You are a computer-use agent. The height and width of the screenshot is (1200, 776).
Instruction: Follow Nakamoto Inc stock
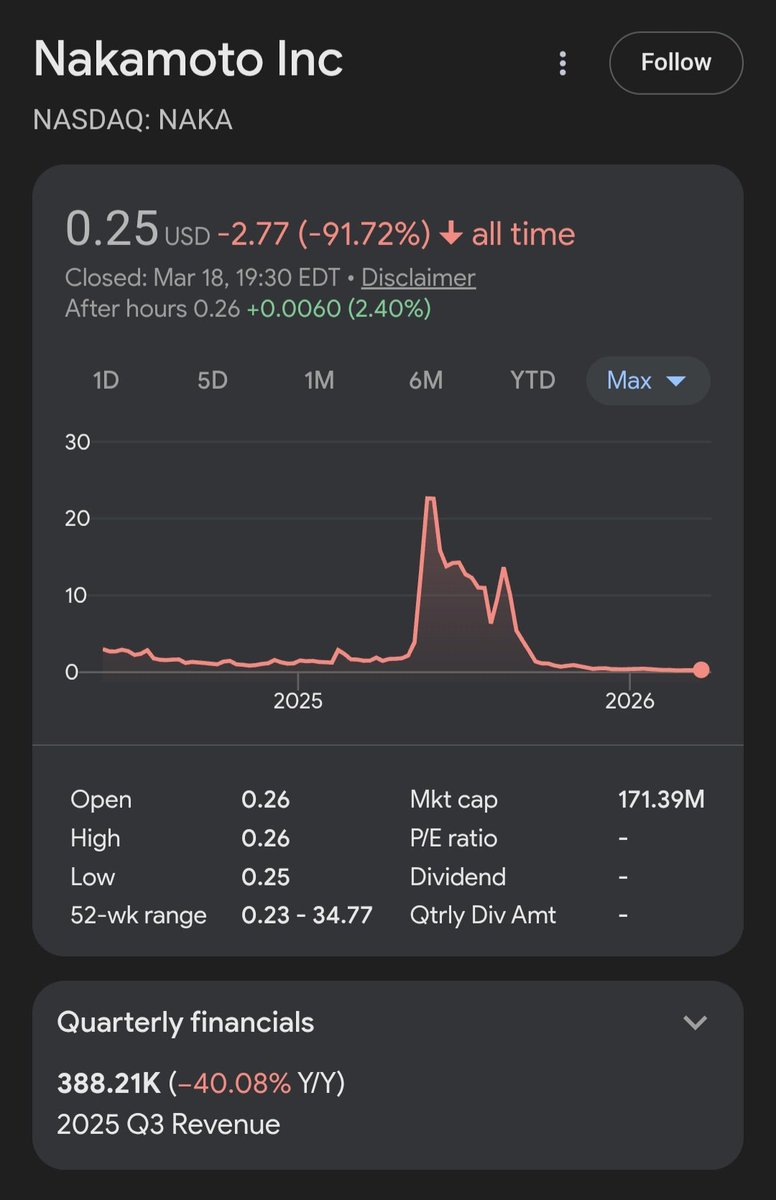(x=676, y=63)
